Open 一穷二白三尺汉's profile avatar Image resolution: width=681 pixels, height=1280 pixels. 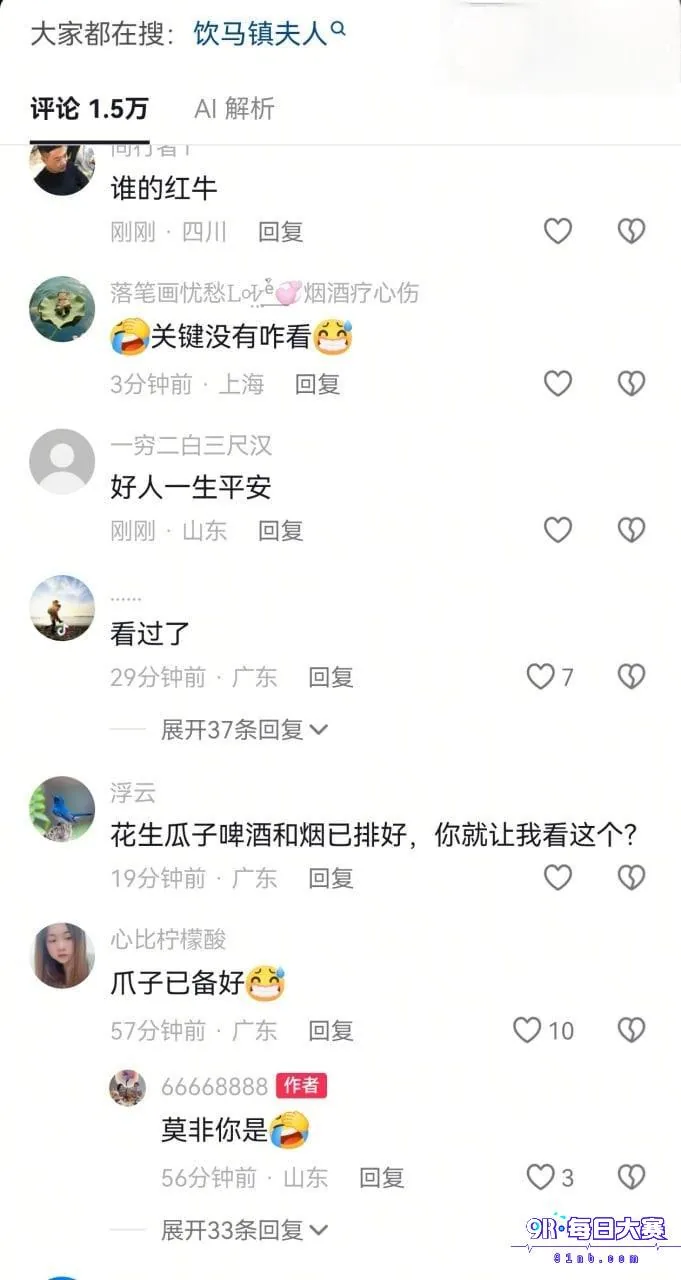click(62, 461)
